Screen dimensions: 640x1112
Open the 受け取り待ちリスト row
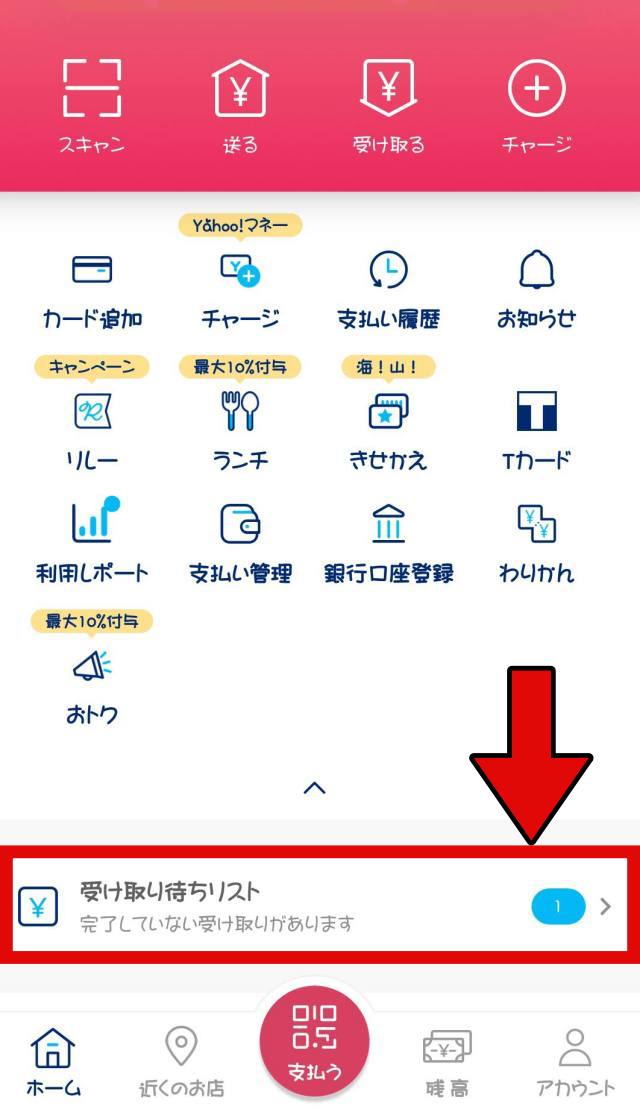click(x=320, y=906)
